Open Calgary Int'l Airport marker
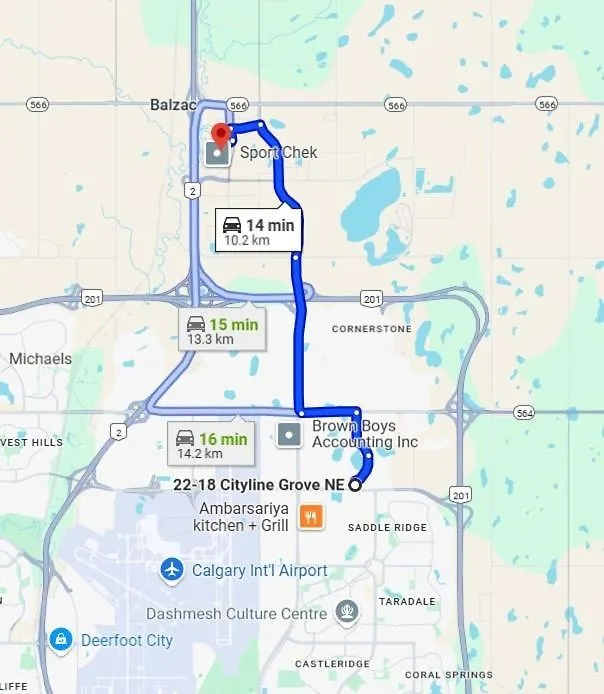604x694 pixels. [x=173, y=570]
